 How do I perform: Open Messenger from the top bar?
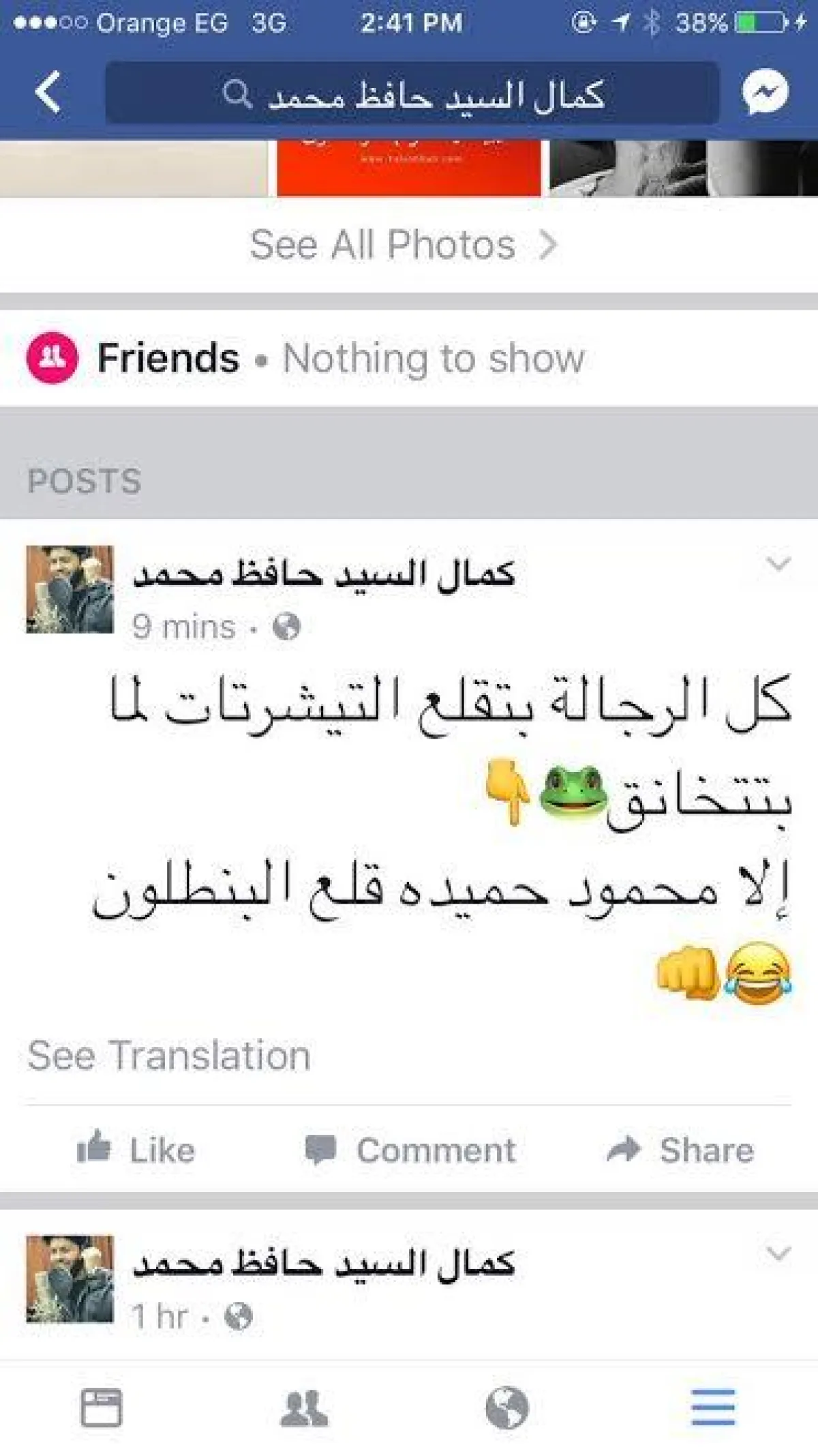765,92
